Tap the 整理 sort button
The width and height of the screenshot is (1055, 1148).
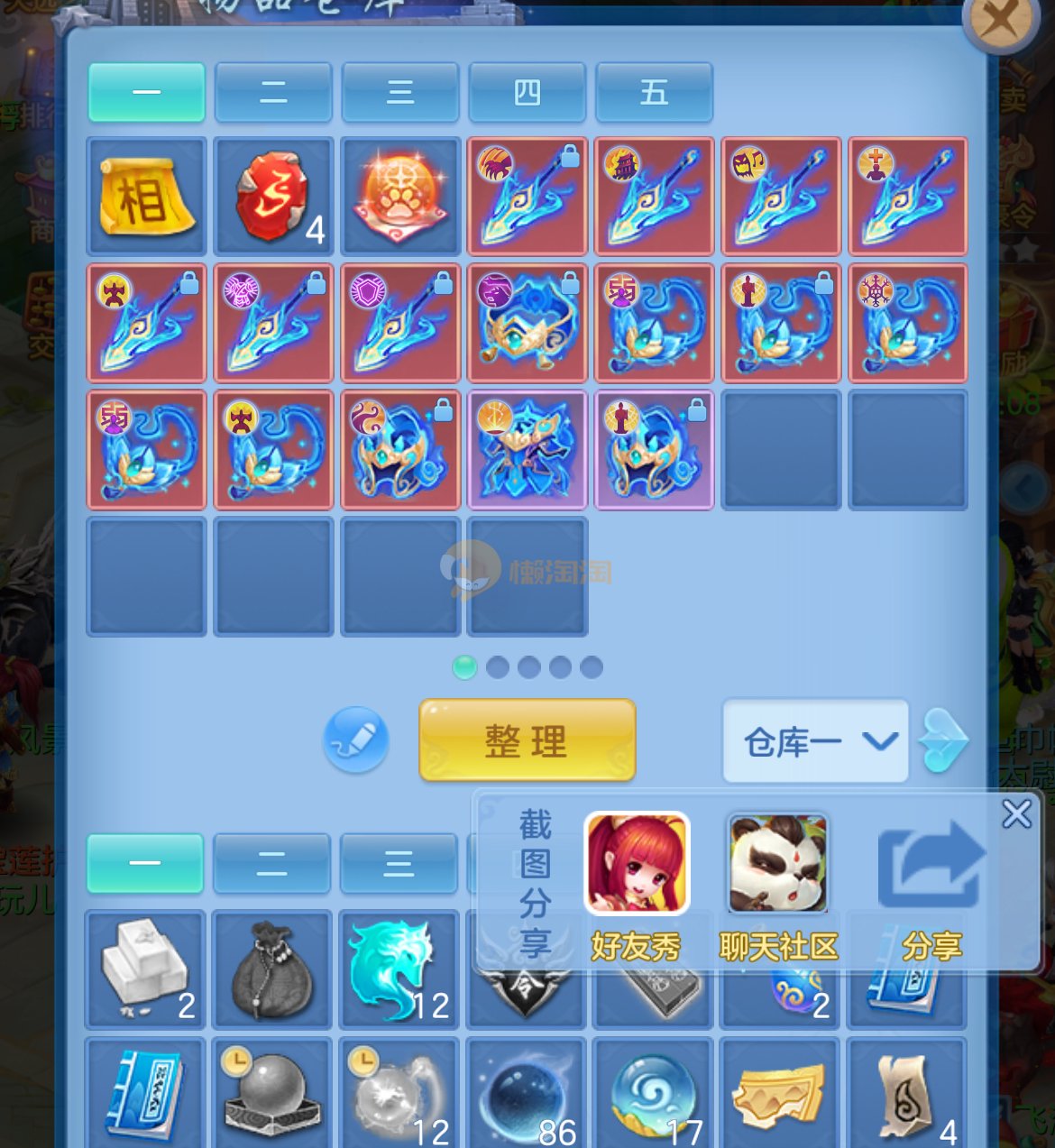(x=527, y=740)
